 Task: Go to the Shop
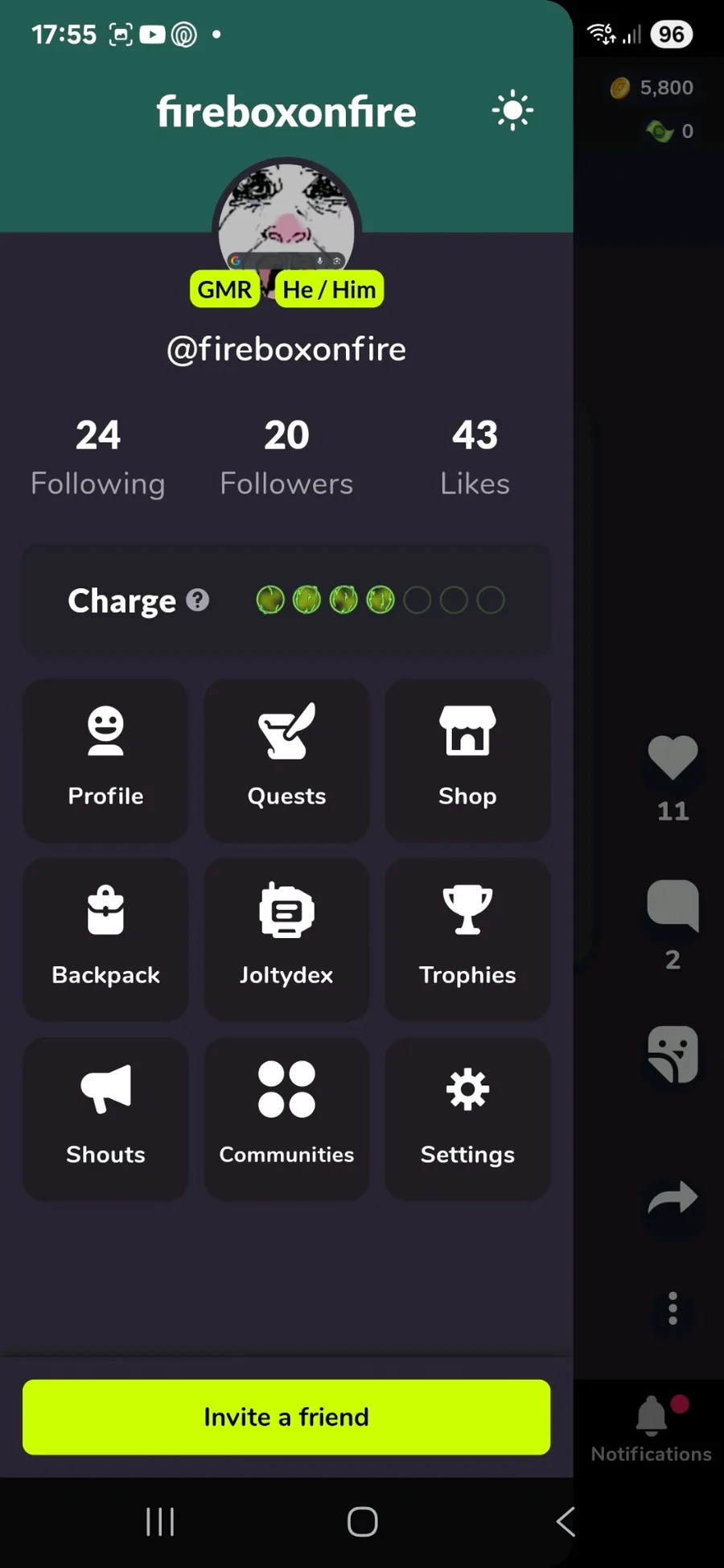pyautogui.click(x=467, y=759)
